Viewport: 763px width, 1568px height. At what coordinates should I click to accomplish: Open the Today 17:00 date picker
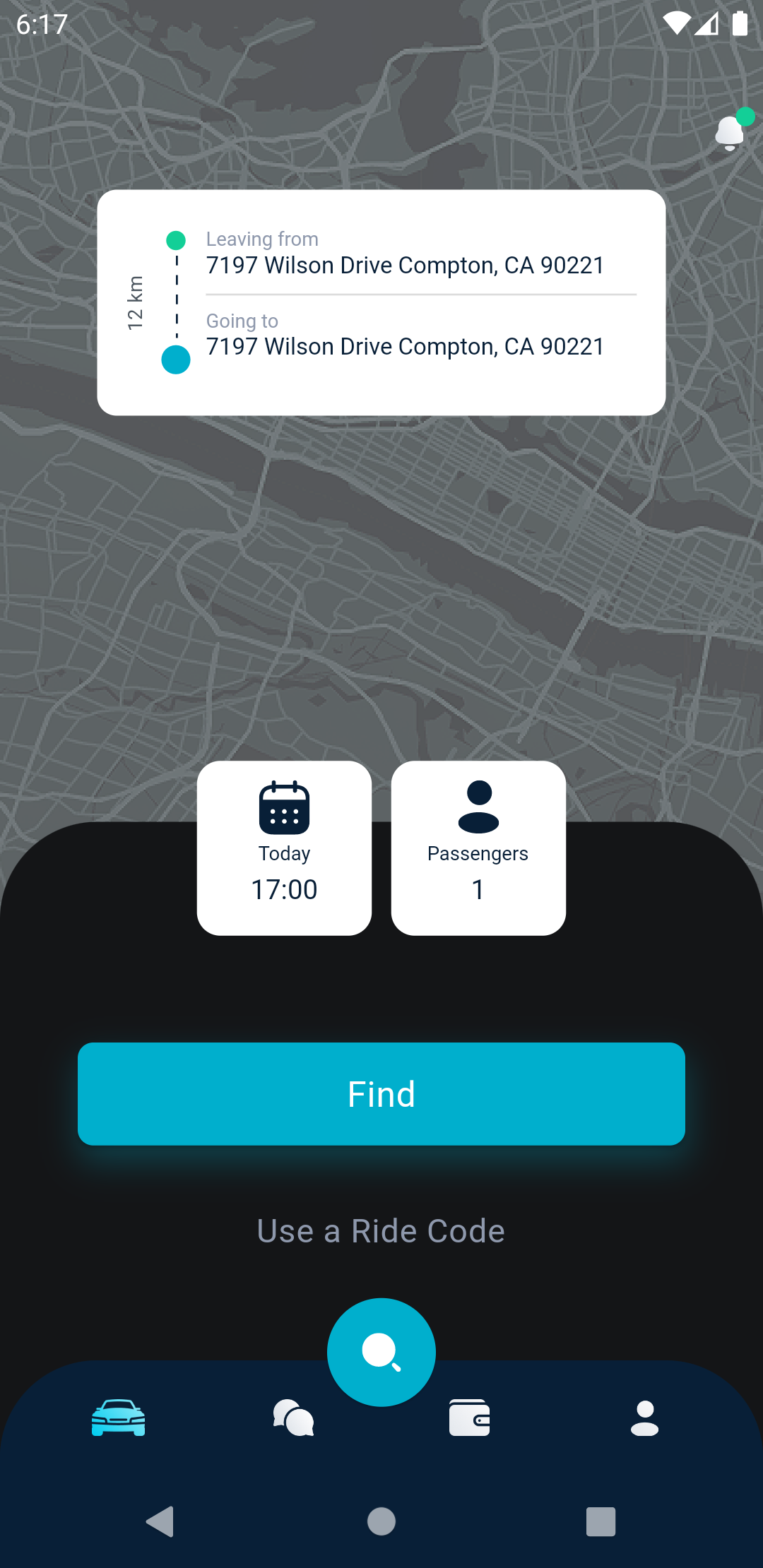[x=284, y=848]
